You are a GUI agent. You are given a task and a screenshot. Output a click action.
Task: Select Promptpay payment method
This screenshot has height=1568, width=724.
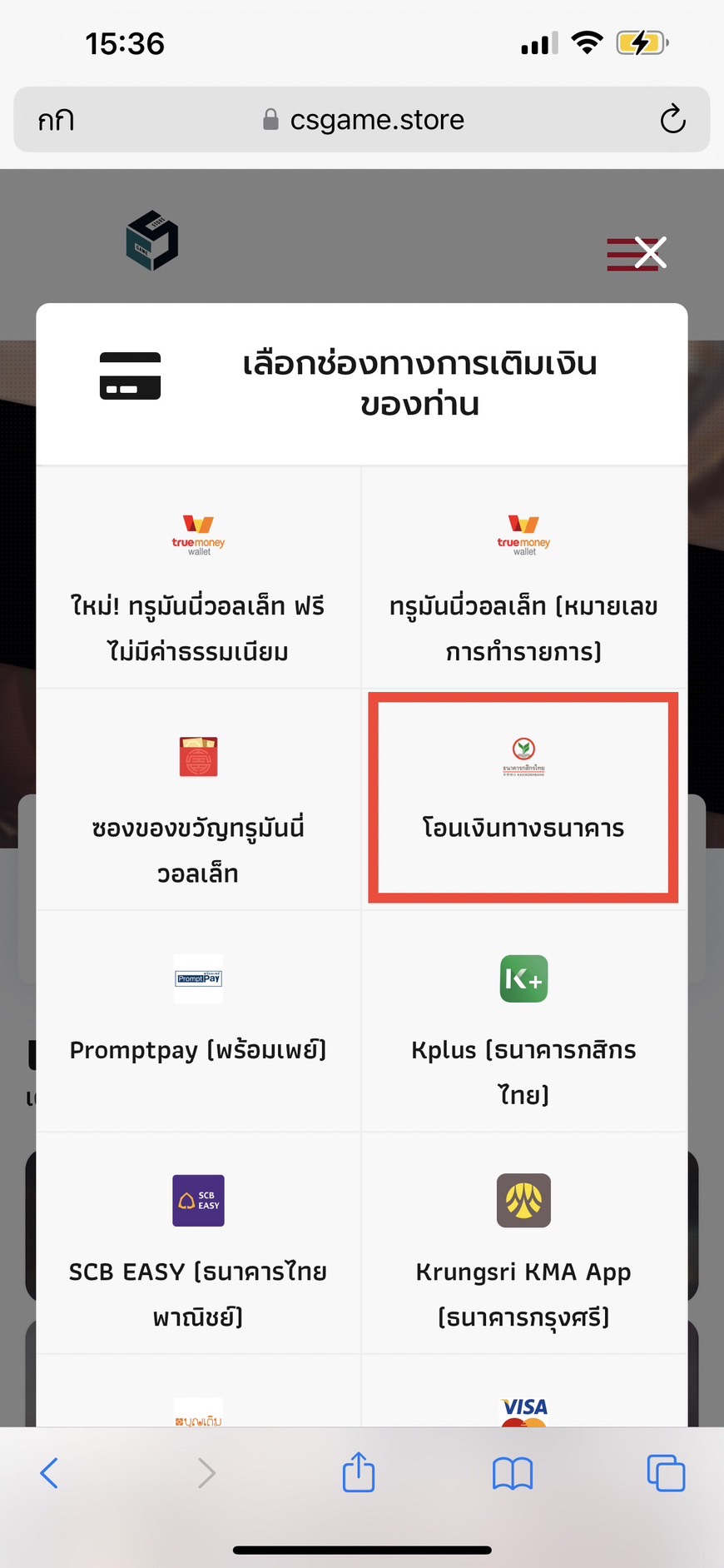198,1021
